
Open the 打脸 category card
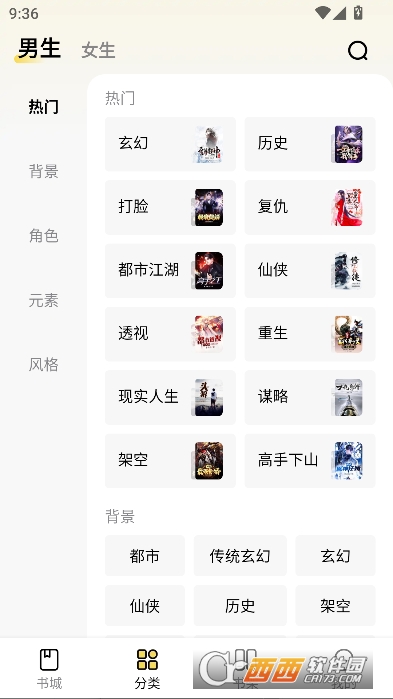(170, 207)
